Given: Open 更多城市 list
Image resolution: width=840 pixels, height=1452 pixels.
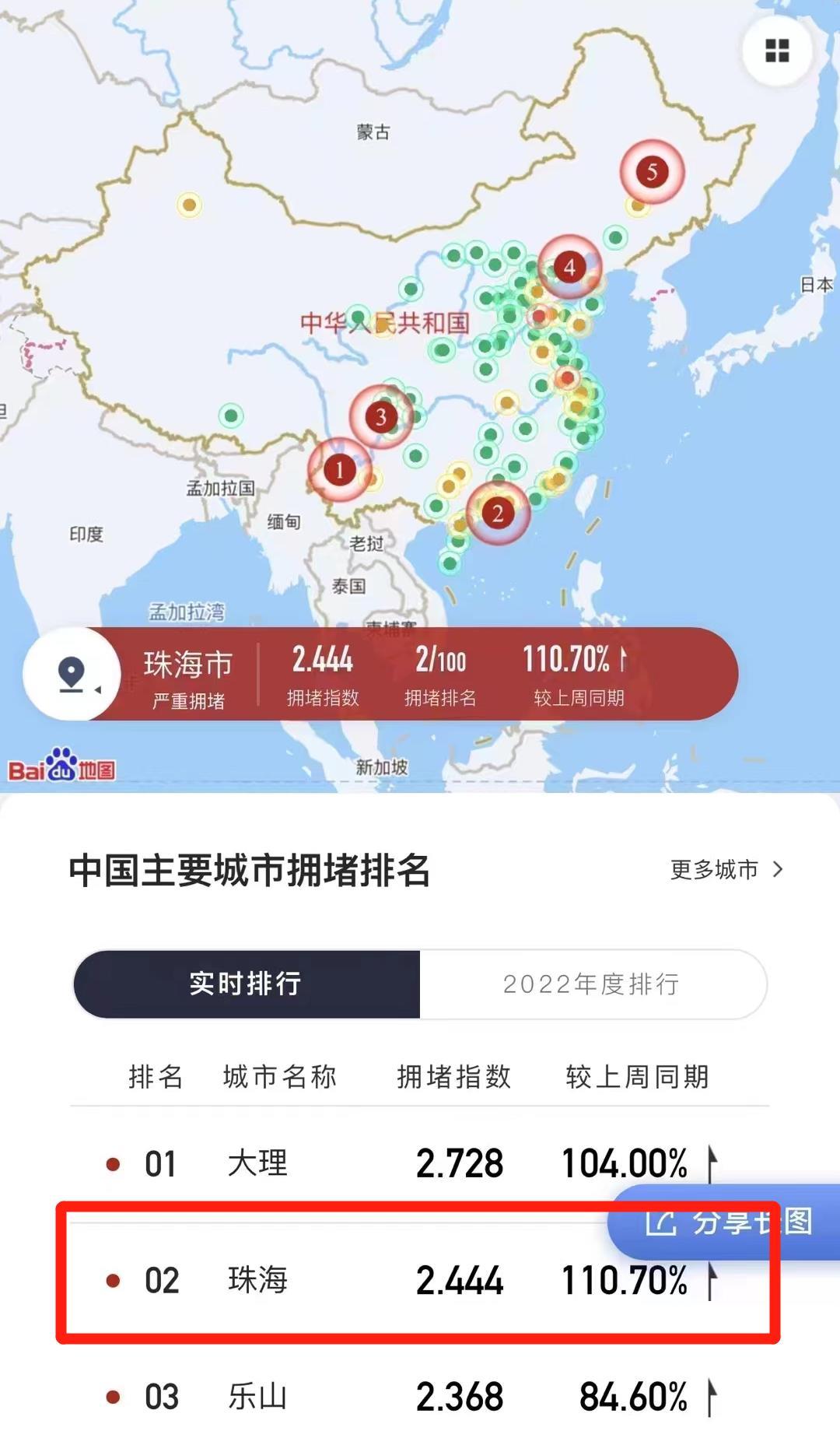Looking at the screenshot, I should (726, 869).
